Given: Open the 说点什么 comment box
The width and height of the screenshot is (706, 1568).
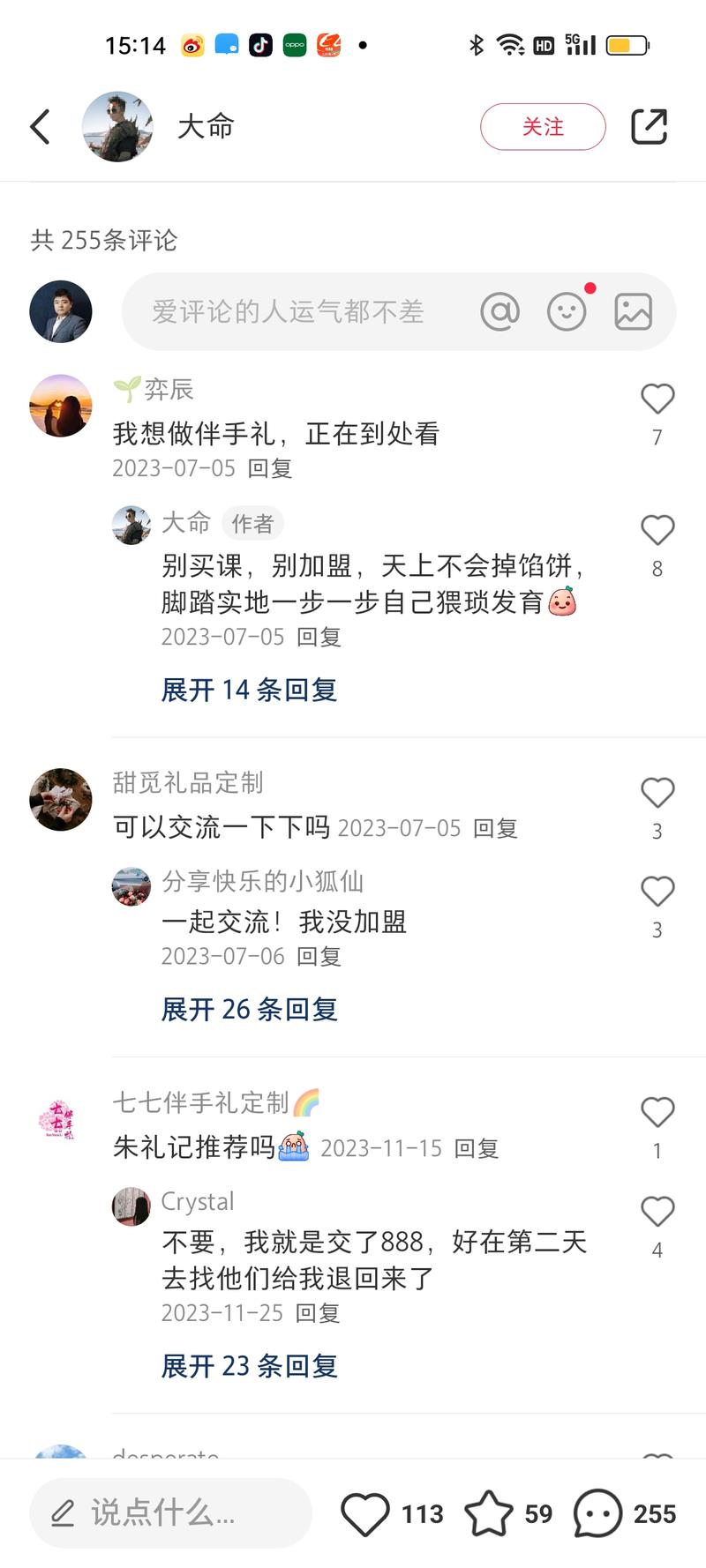Looking at the screenshot, I should pyautogui.click(x=171, y=1513).
